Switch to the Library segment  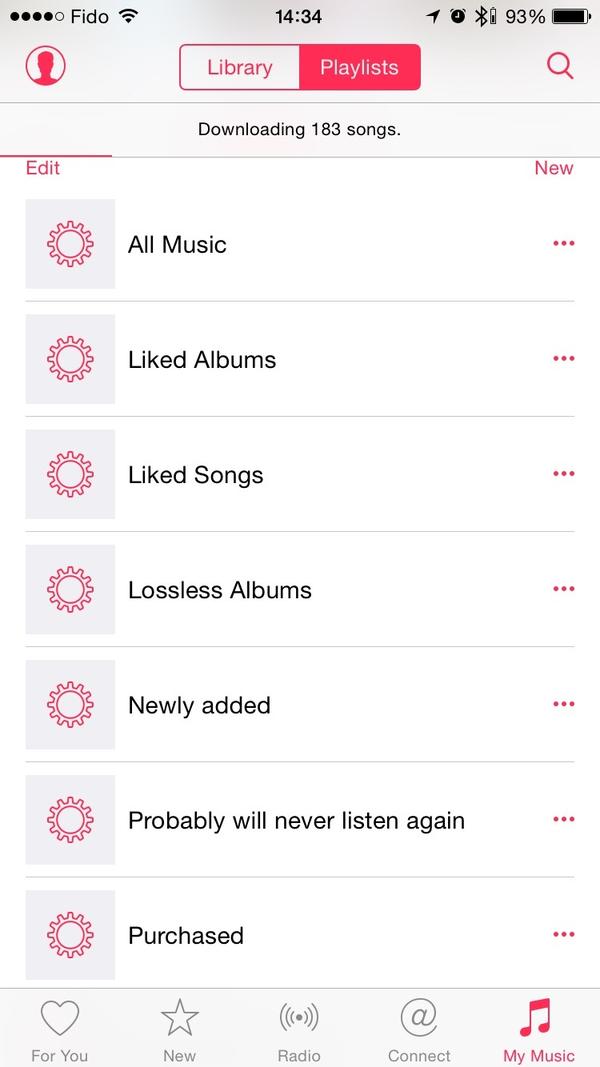[239, 68]
